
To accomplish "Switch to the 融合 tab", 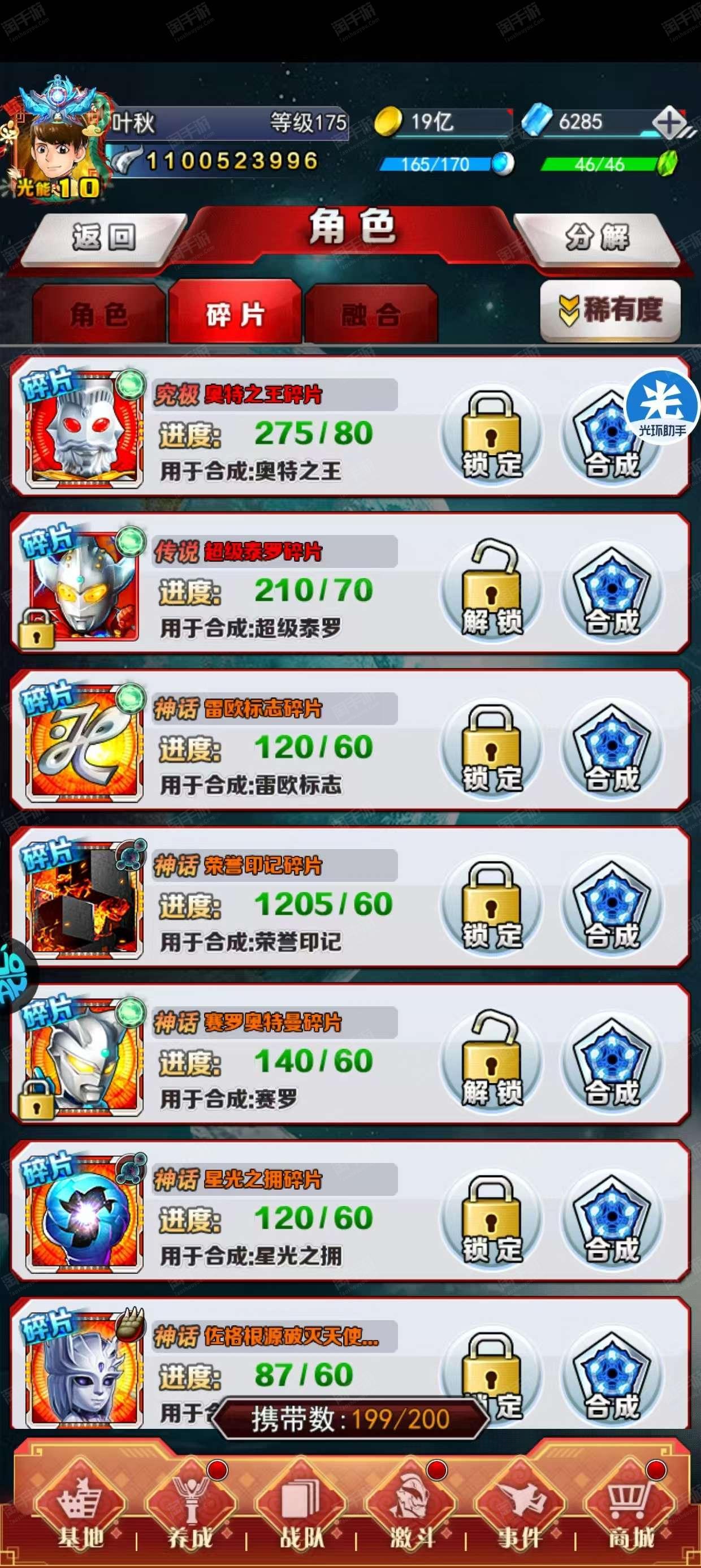I will pyautogui.click(x=371, y=315).
